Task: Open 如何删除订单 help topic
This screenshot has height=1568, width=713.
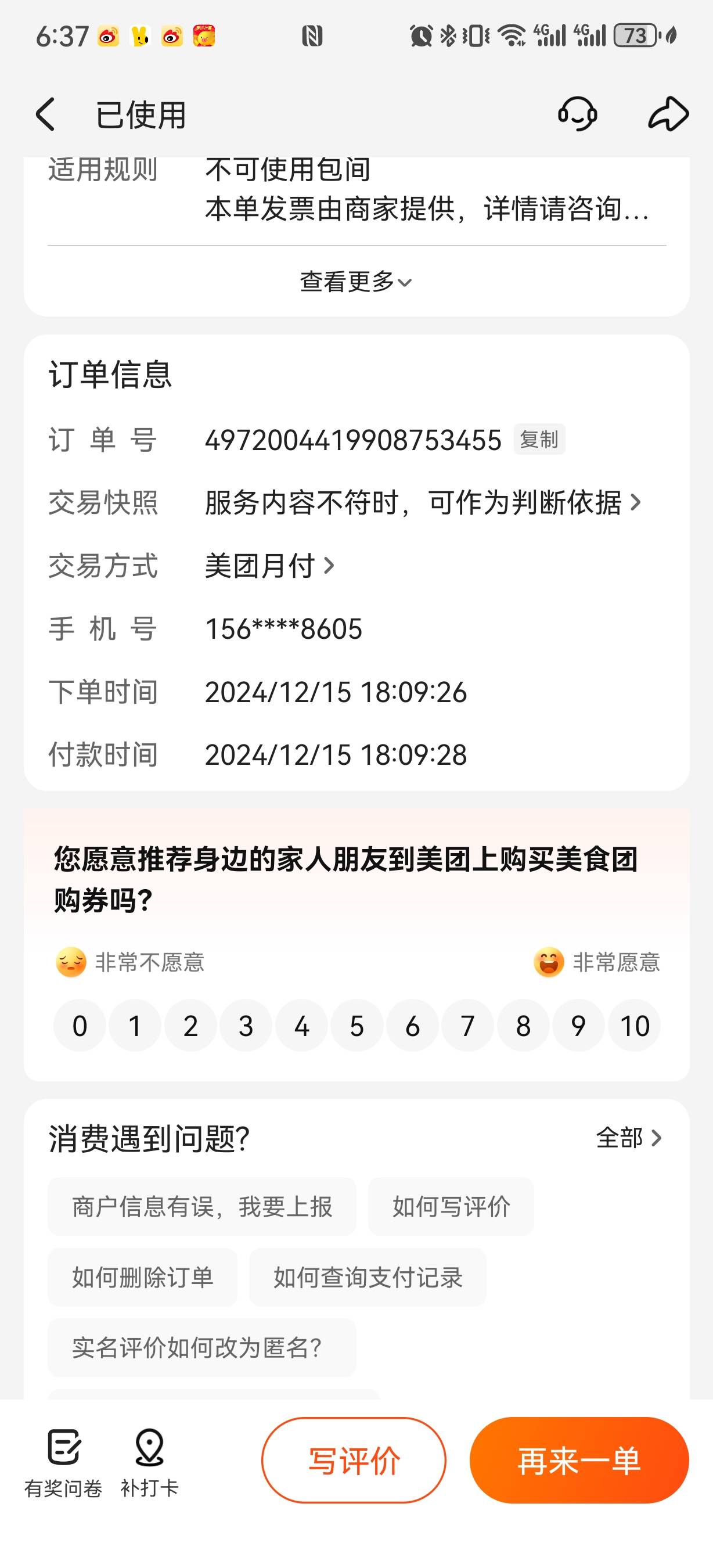Action: [x=142, y=1277]
